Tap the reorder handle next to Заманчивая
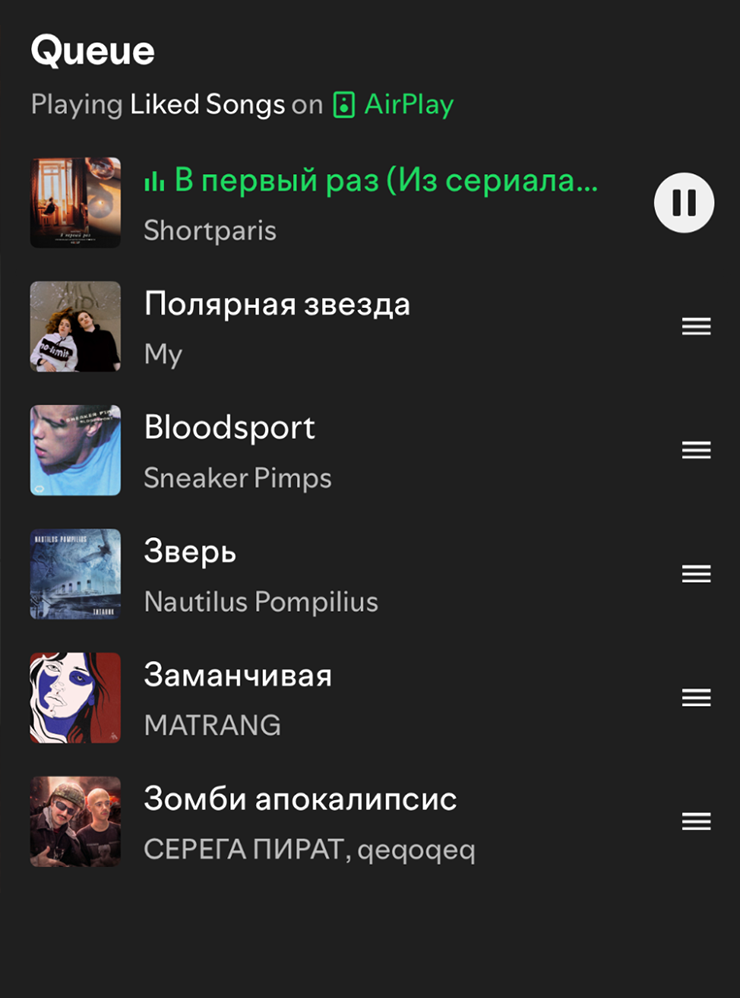740x998 pixels. pos(696,698)
